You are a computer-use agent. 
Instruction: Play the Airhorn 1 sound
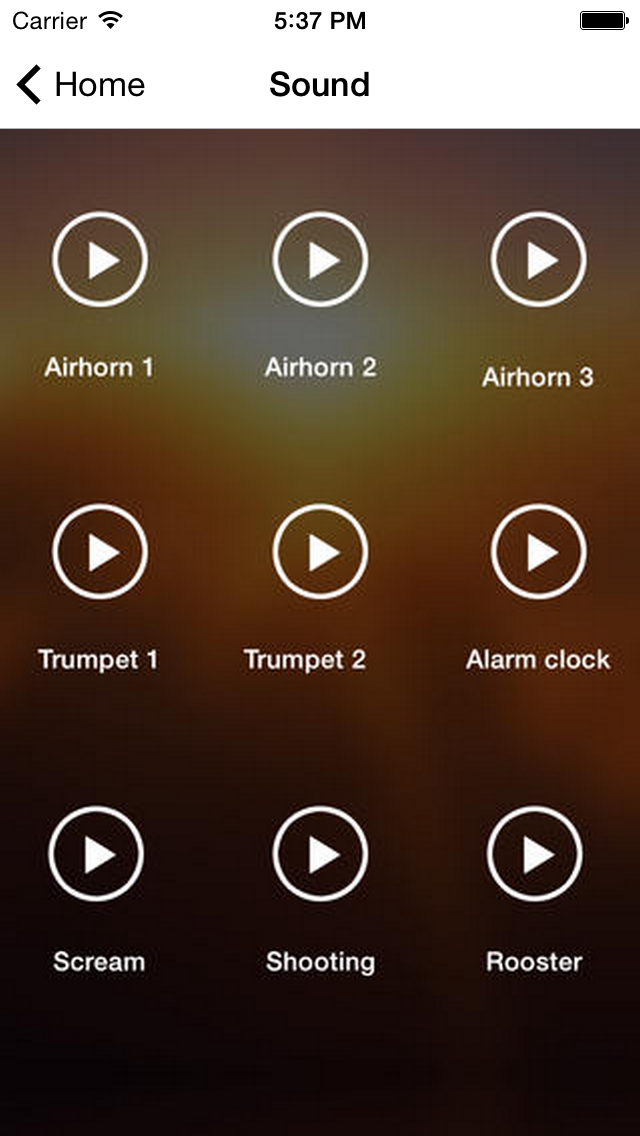pos(100,259)
